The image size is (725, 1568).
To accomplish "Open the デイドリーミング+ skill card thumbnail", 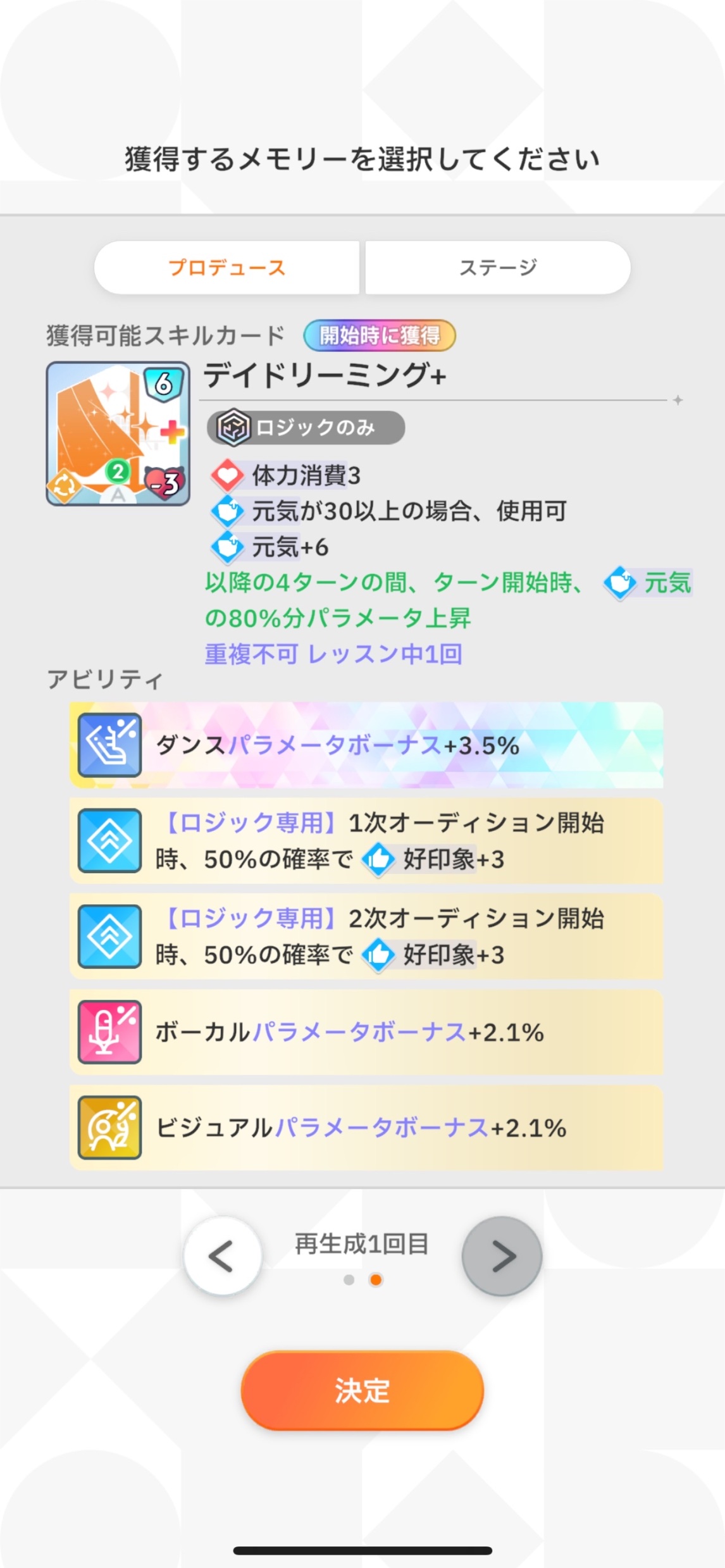I will pos(118,433).
